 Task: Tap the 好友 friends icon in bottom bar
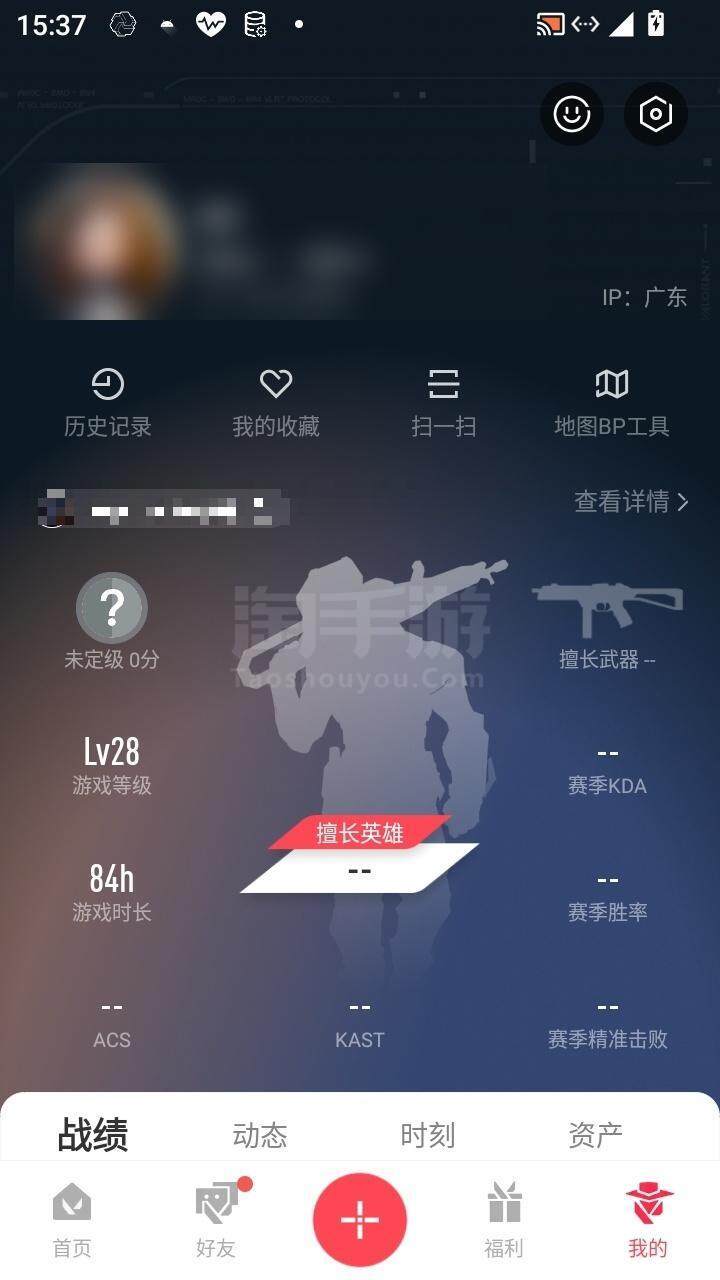(214, 1215)
